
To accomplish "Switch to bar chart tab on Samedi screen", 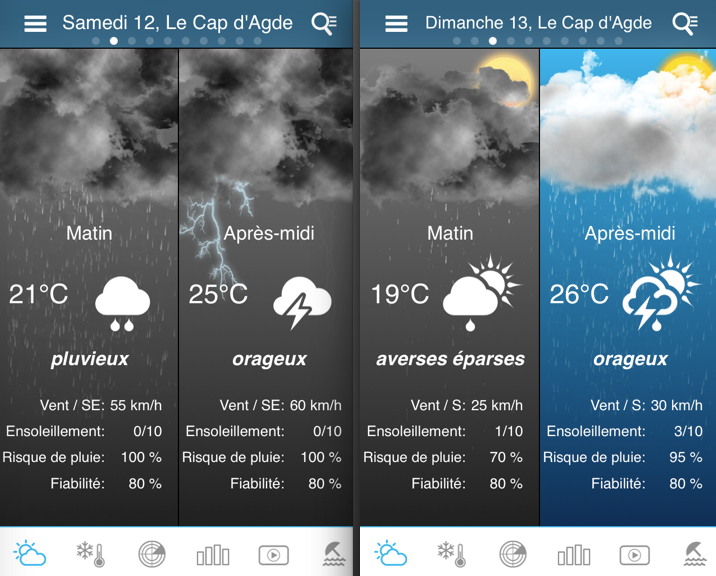I will pos(212,553).
